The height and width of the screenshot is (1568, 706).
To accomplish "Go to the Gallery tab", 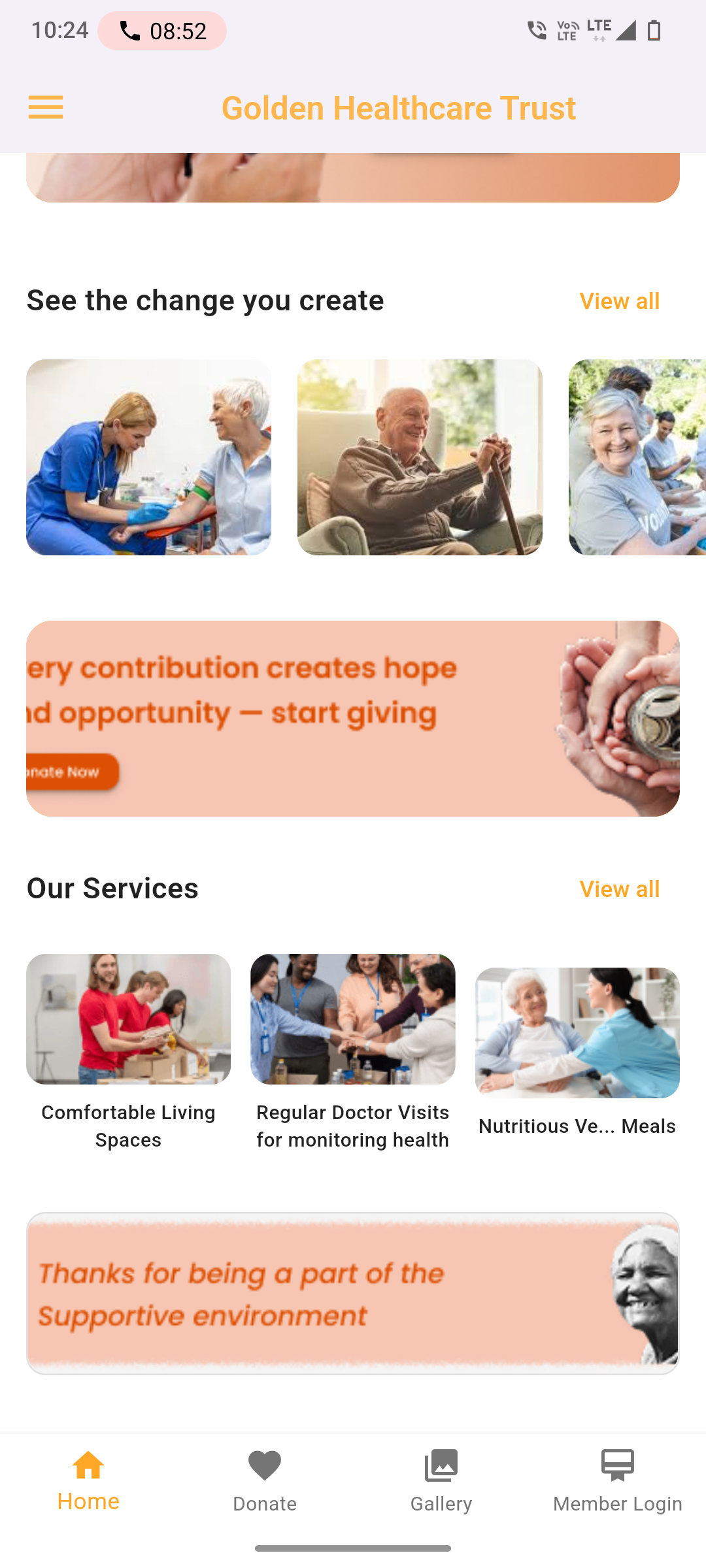I will click(x=441, y=1480).
